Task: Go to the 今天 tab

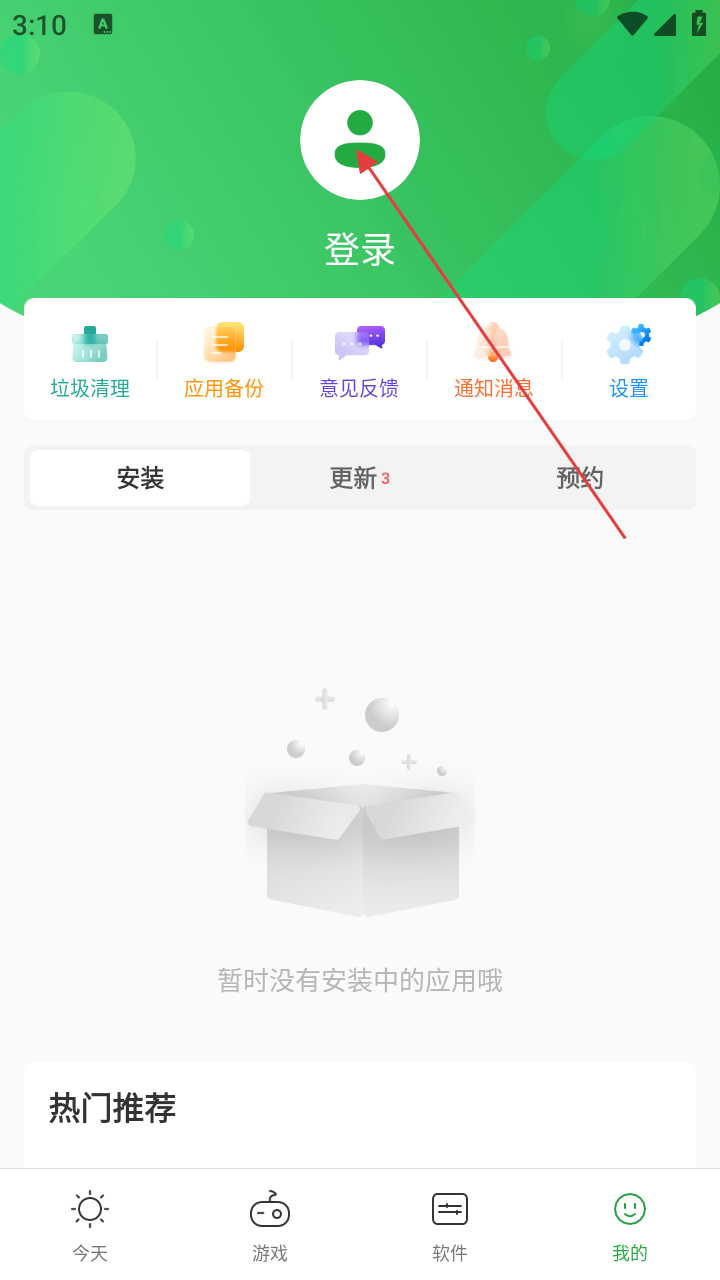Action: [x=90, y=1225]
